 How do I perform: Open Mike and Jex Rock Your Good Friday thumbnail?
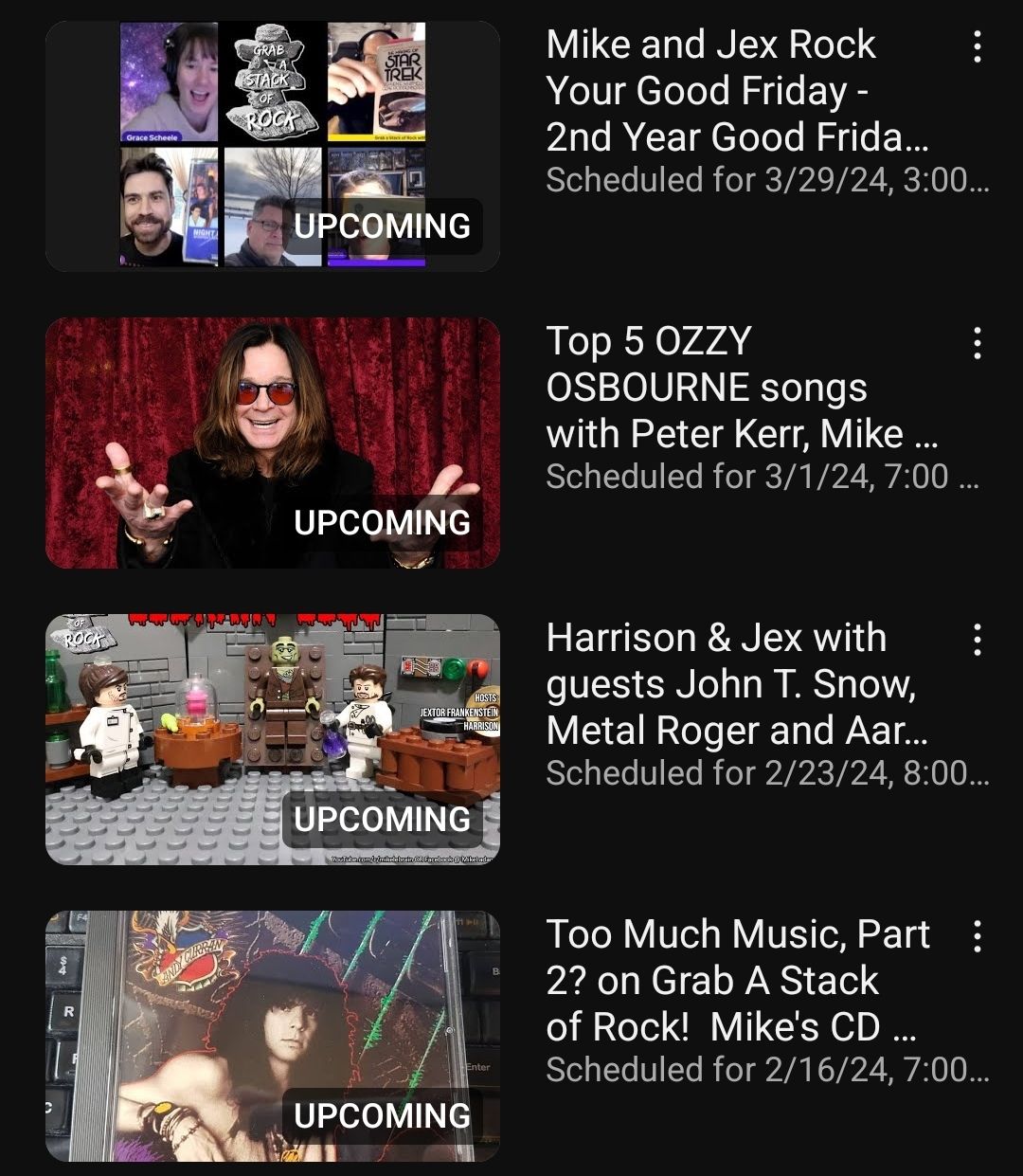coord(273,147)
